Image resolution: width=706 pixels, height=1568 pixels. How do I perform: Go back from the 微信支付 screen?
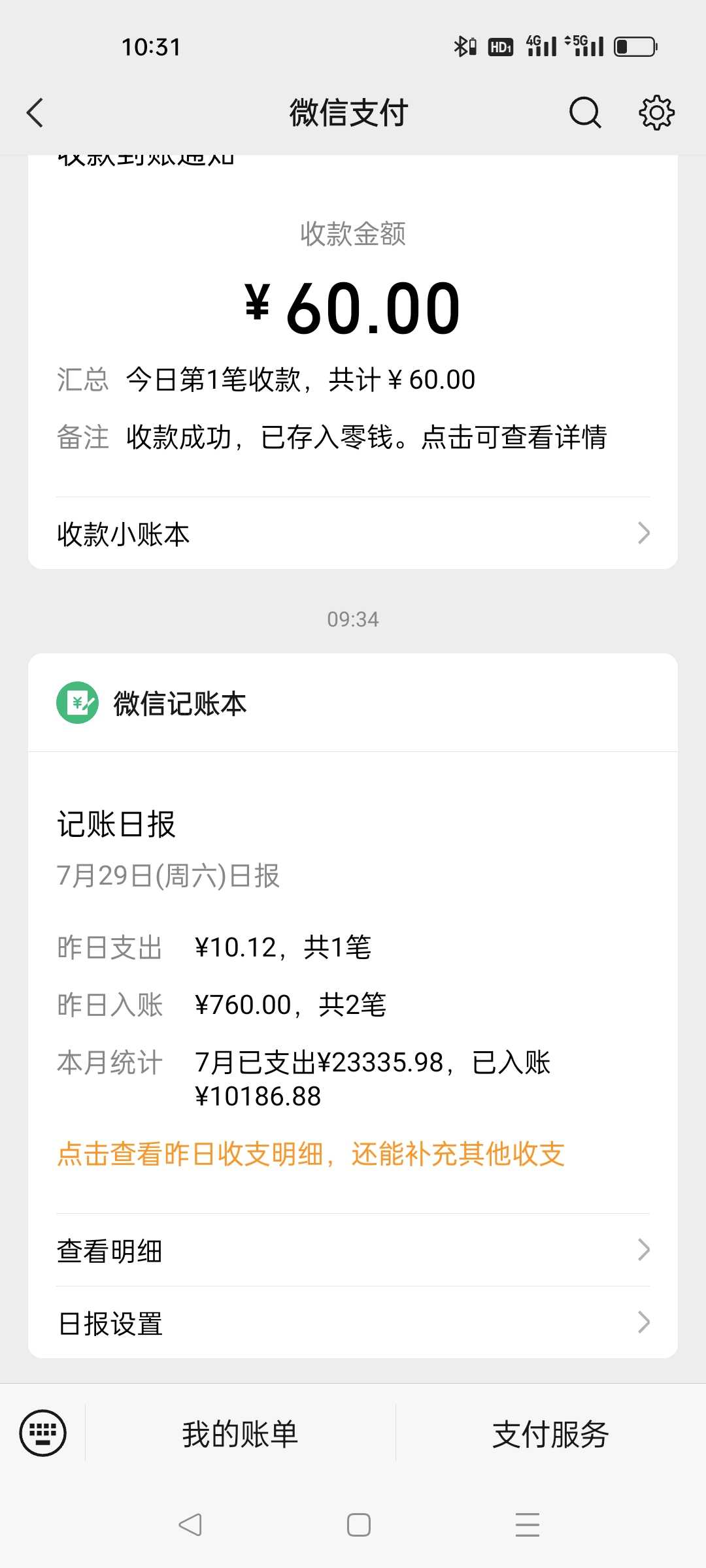(35, 112)
